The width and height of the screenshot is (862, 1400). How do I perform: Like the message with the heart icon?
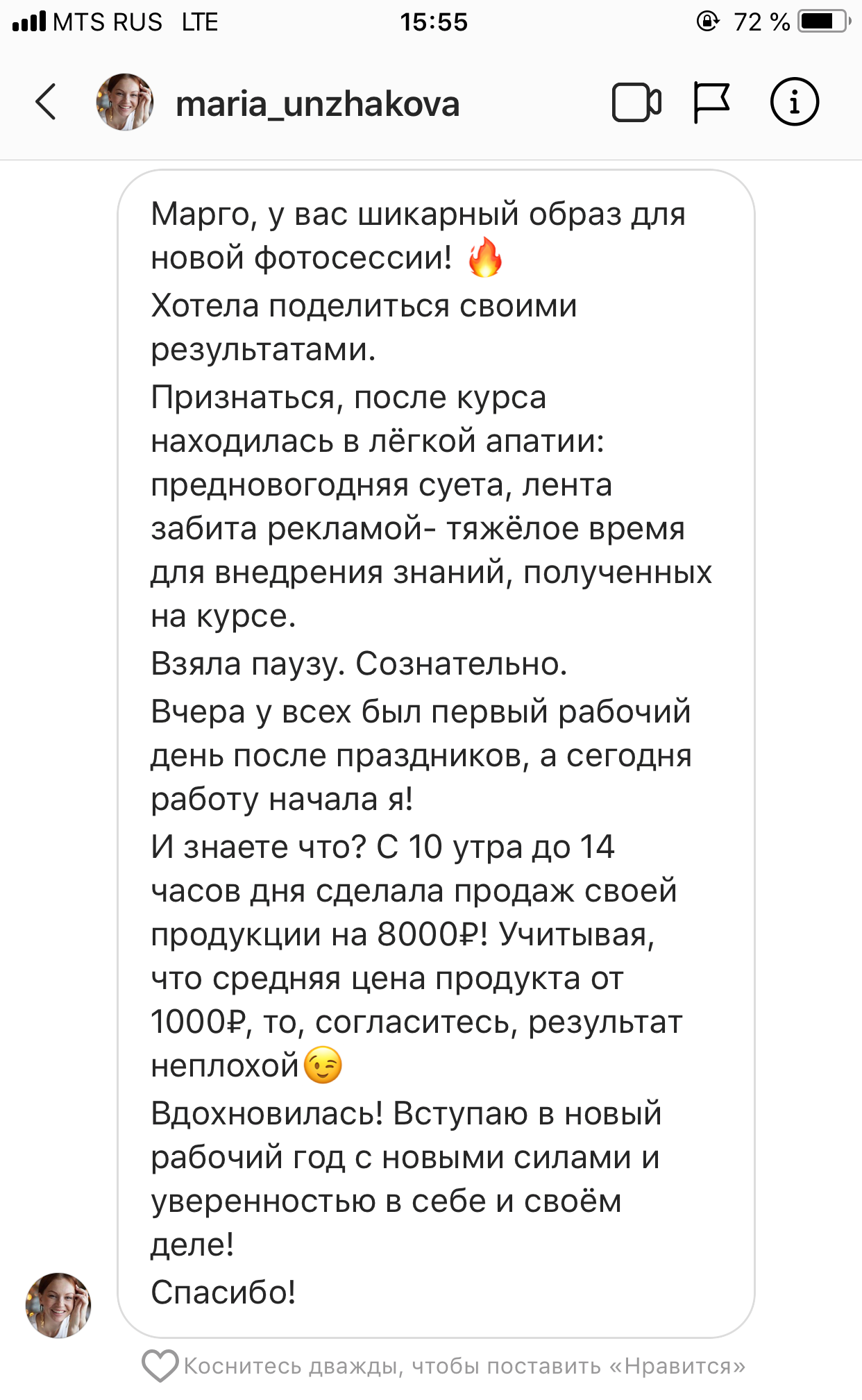tap(160, 1365)
